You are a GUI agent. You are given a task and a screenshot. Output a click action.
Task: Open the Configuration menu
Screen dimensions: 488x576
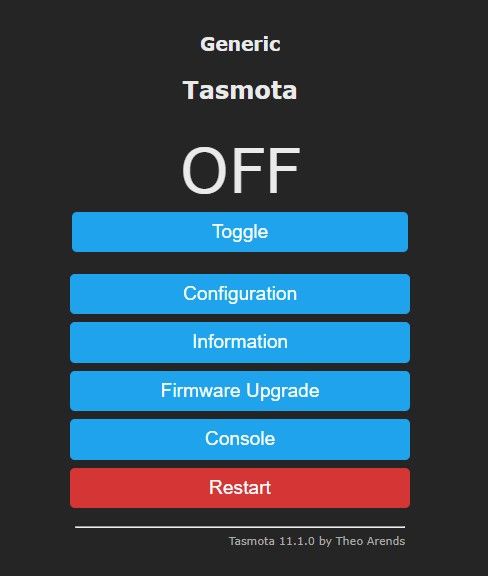(240, 294)
